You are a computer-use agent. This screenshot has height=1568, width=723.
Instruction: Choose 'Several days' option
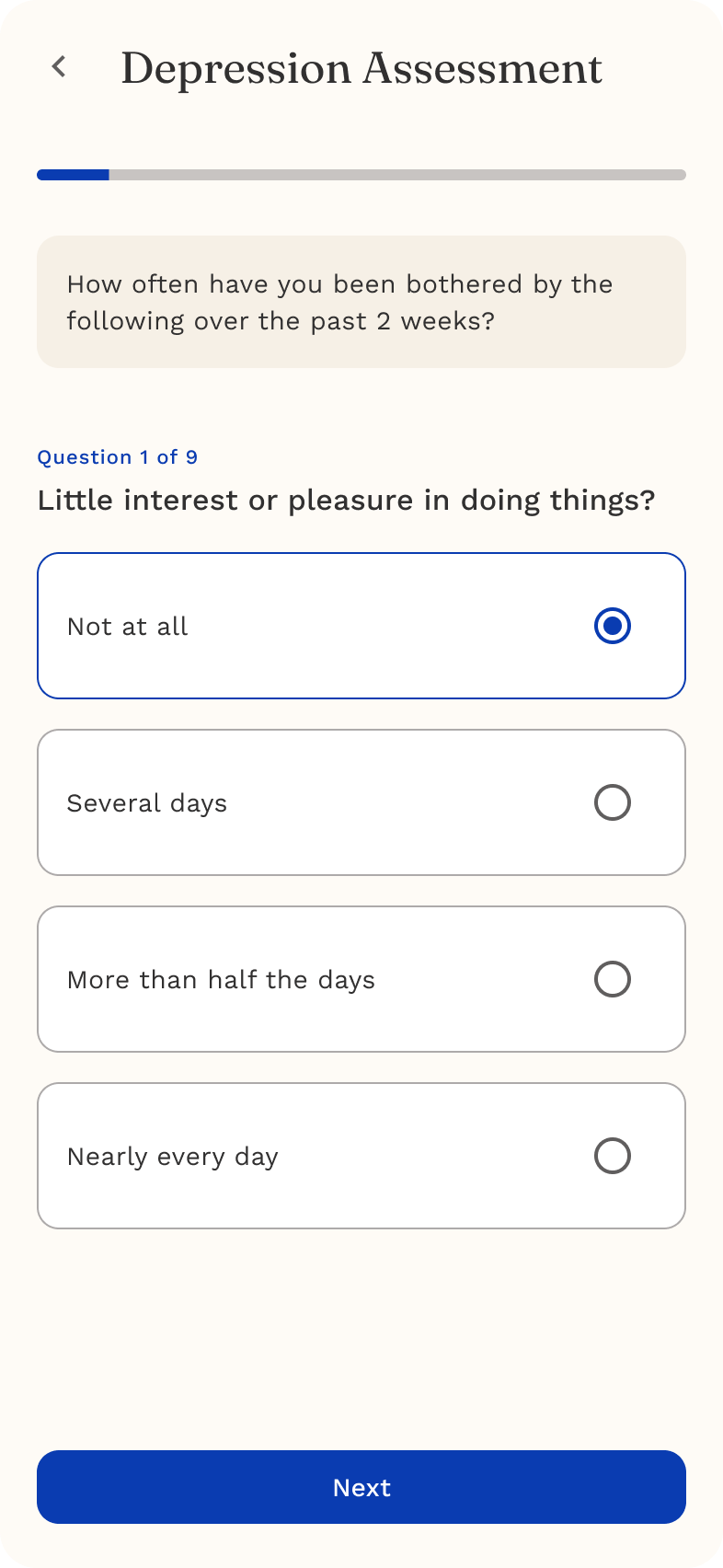361,802
